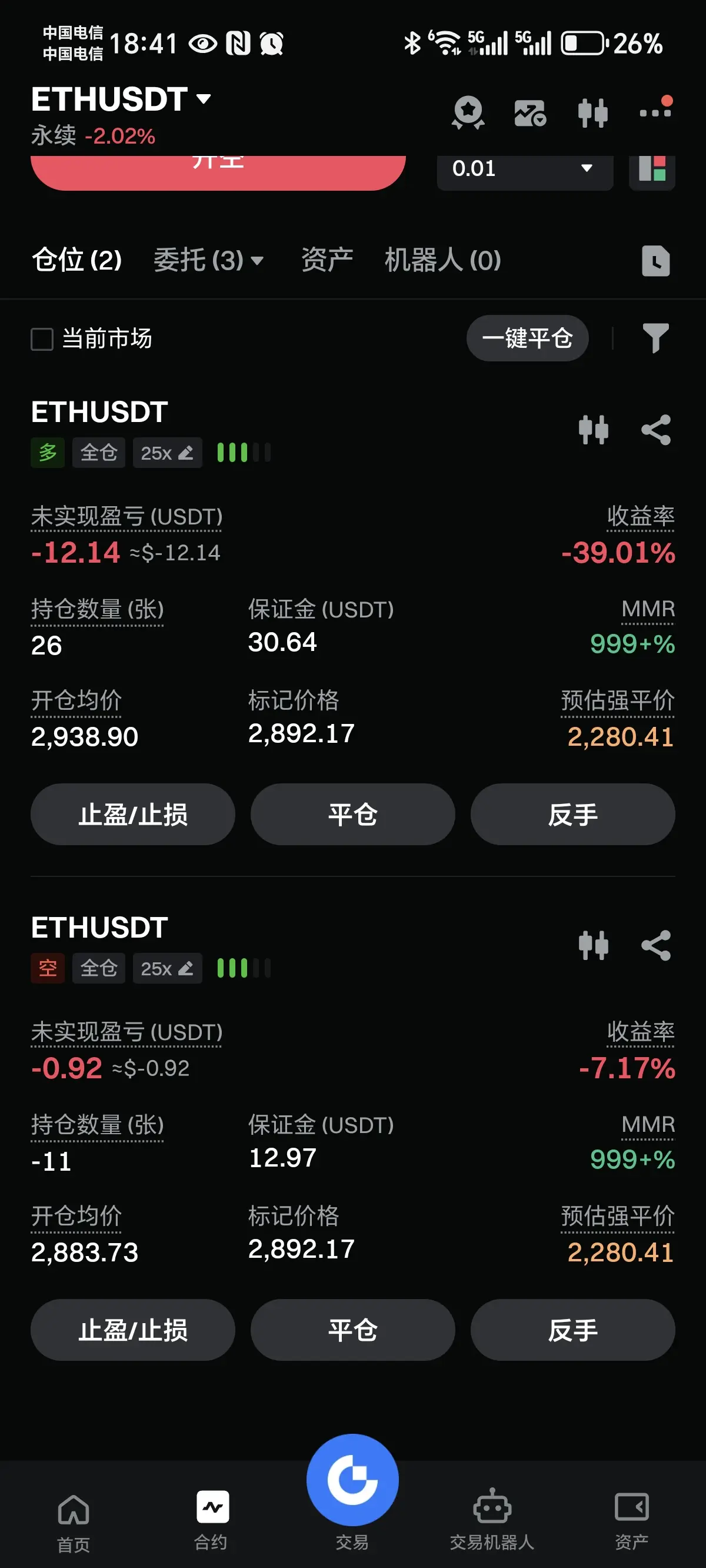Screen dimensions: 706x1568
Task: Open the positions filter funnel
Action: (655, 338)
